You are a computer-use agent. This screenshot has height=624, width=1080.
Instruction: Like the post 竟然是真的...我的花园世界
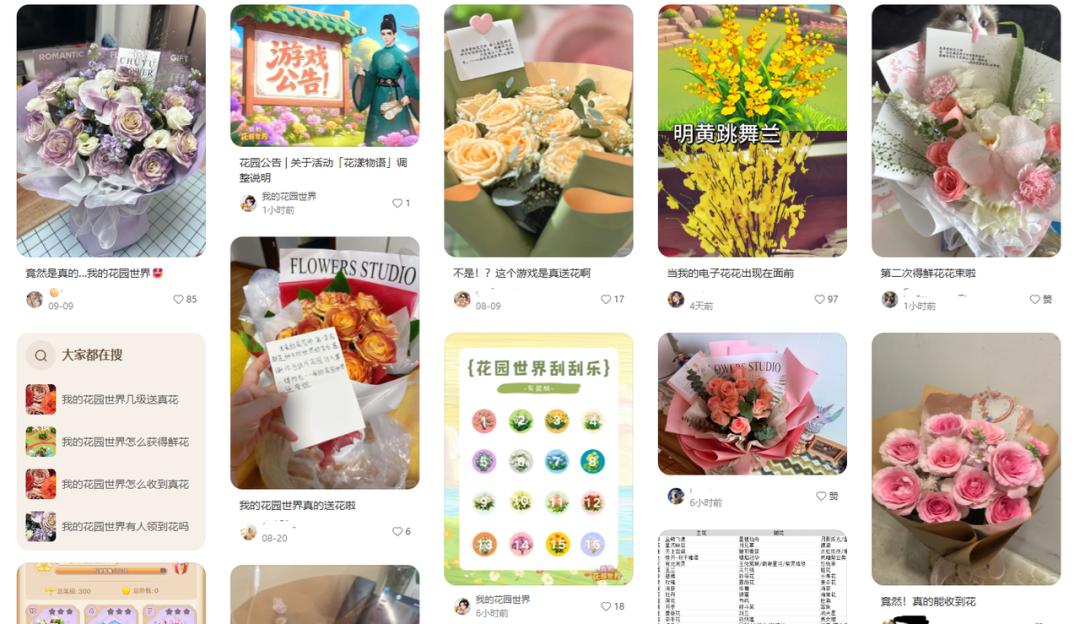(x=185, y=300)
